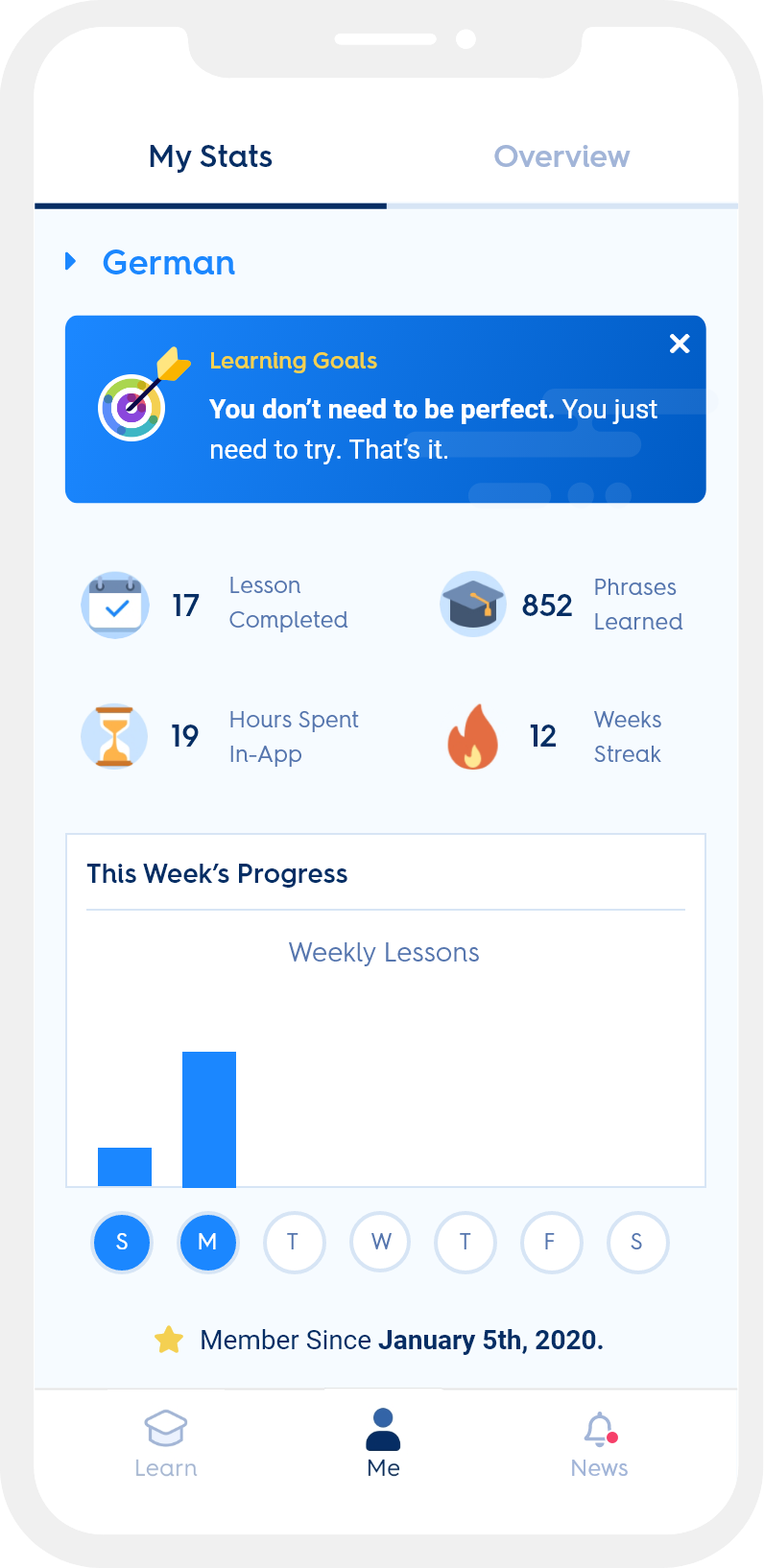Image resolution: width=764 pixels, height=1568 pixels.
Task: Select Monday in the weekday row
Action: [207, 1242]
